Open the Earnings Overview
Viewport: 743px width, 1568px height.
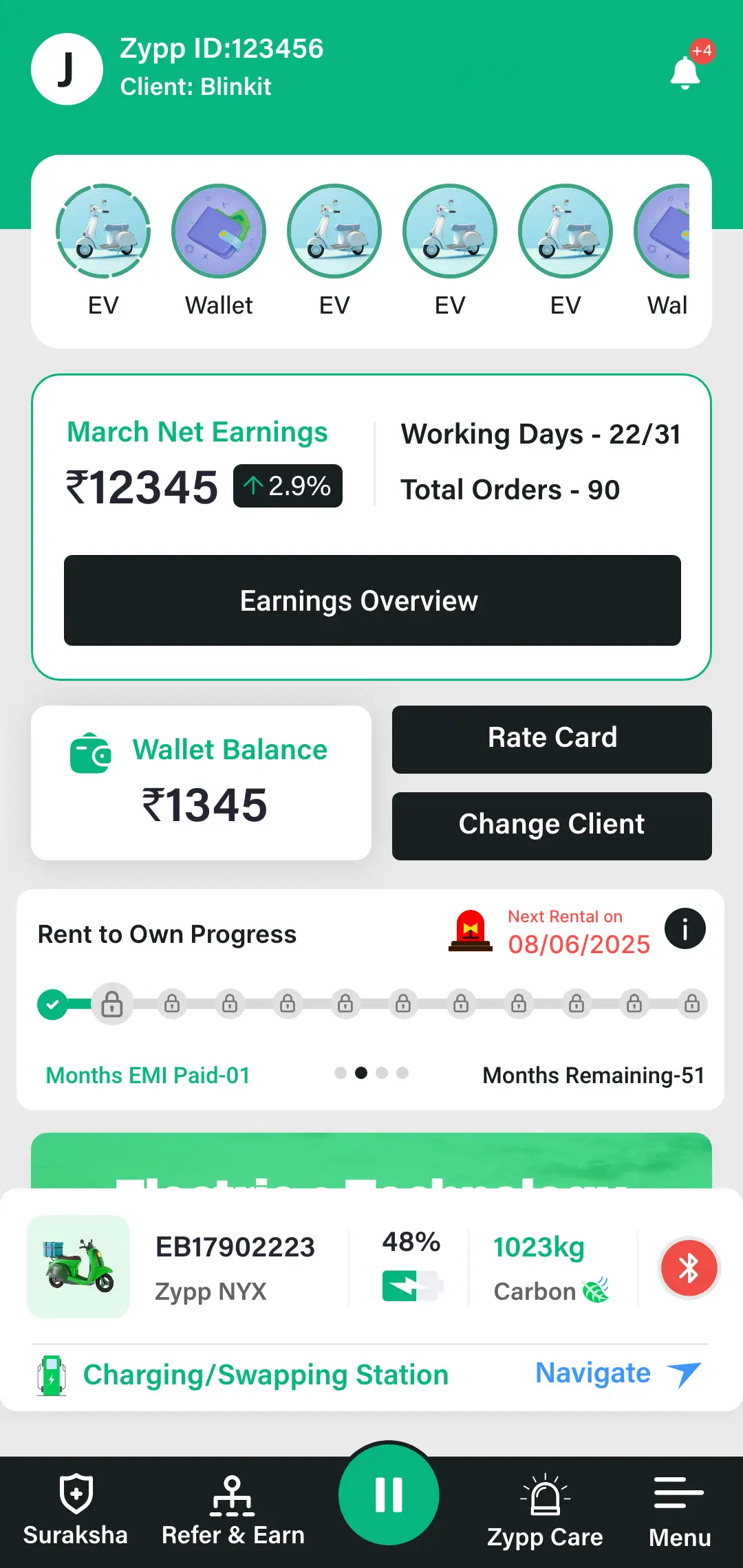[x=372, y=600]
